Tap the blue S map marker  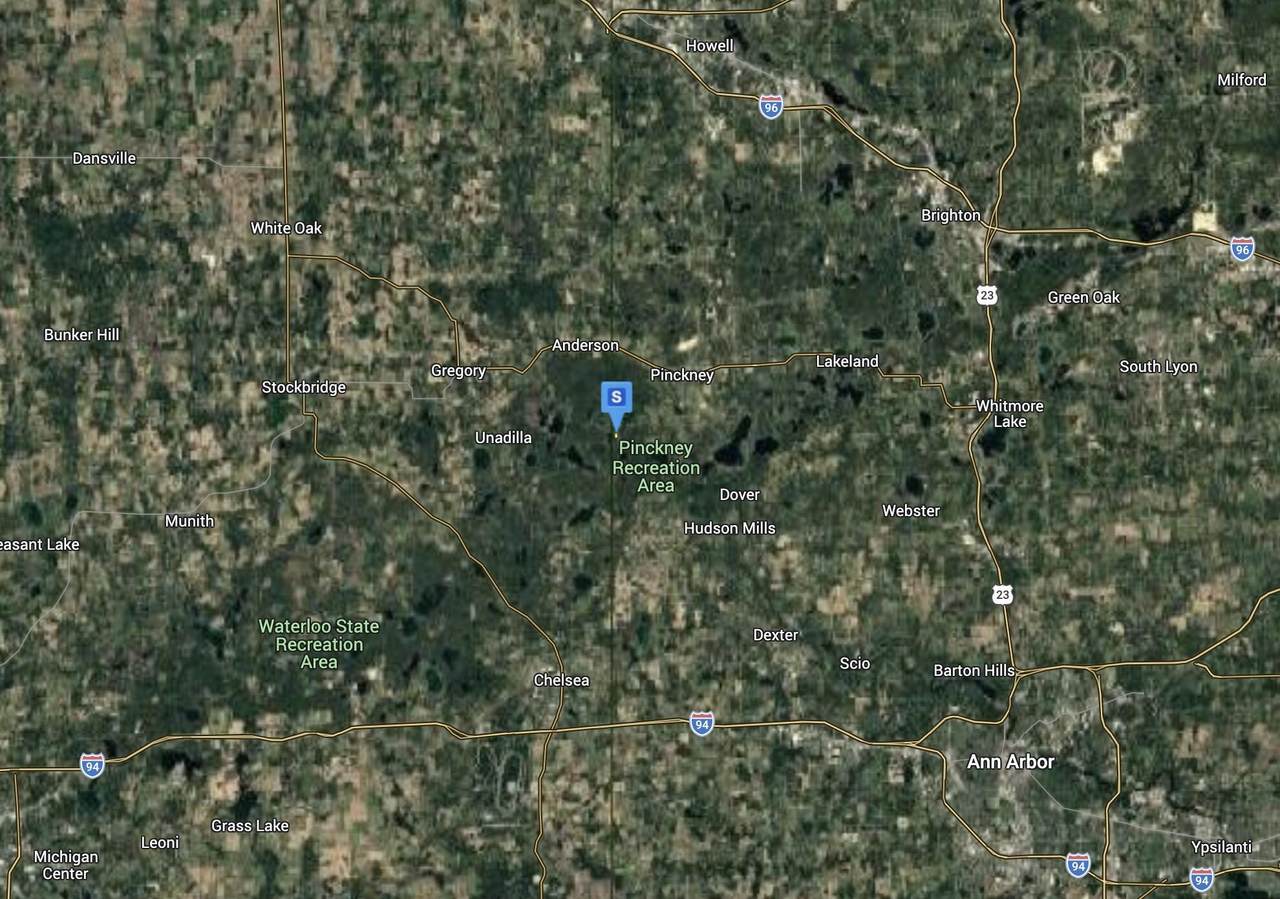pos(616,399)
